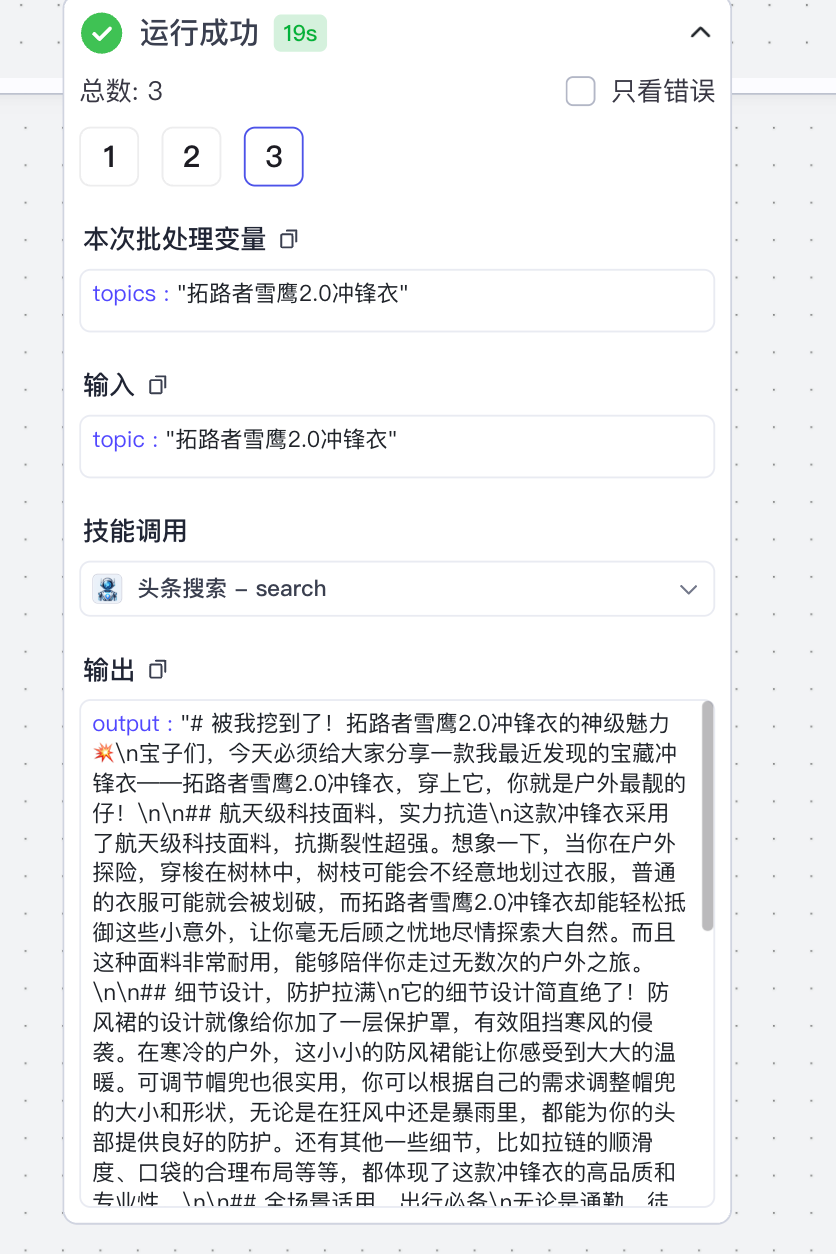Image resolution: width=836 pixels, height=1254 pixels.
Task: Select batch result 3
Action: [273, 156]
